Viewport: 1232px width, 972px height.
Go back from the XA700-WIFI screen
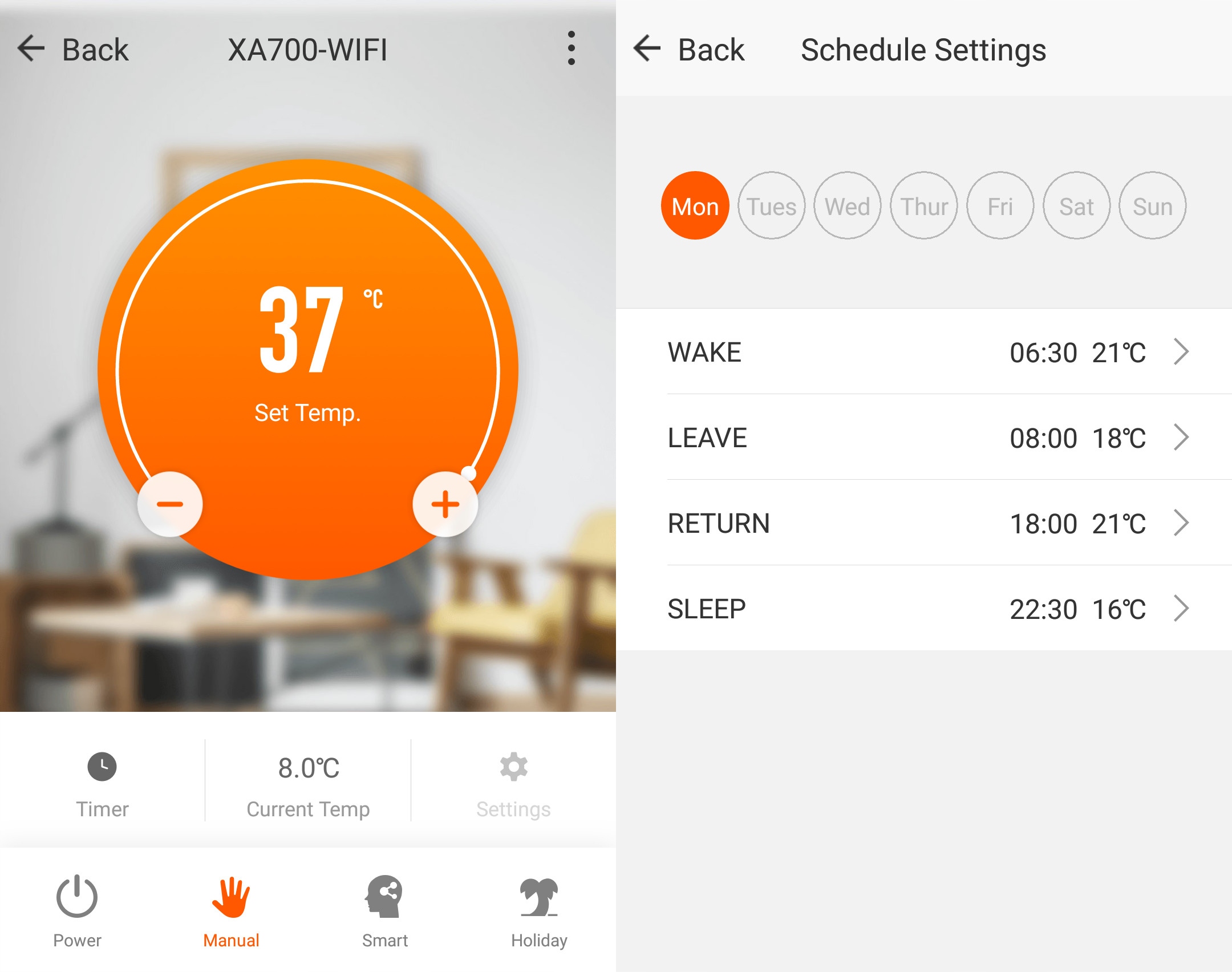pyautogui.click(x=73, y=49)
